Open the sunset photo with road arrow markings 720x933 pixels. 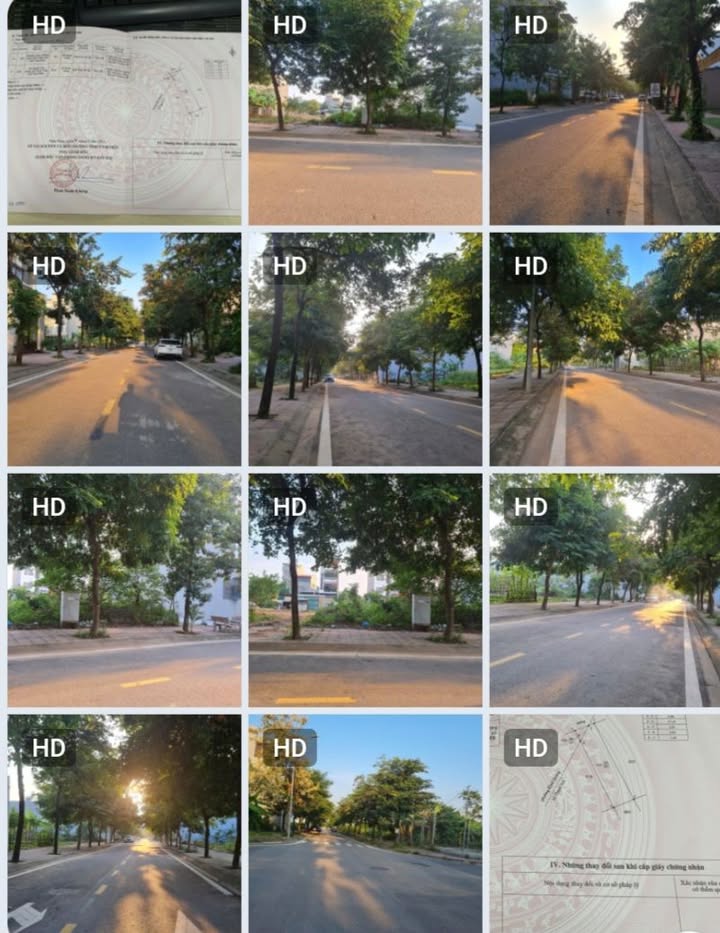[124, 822]
